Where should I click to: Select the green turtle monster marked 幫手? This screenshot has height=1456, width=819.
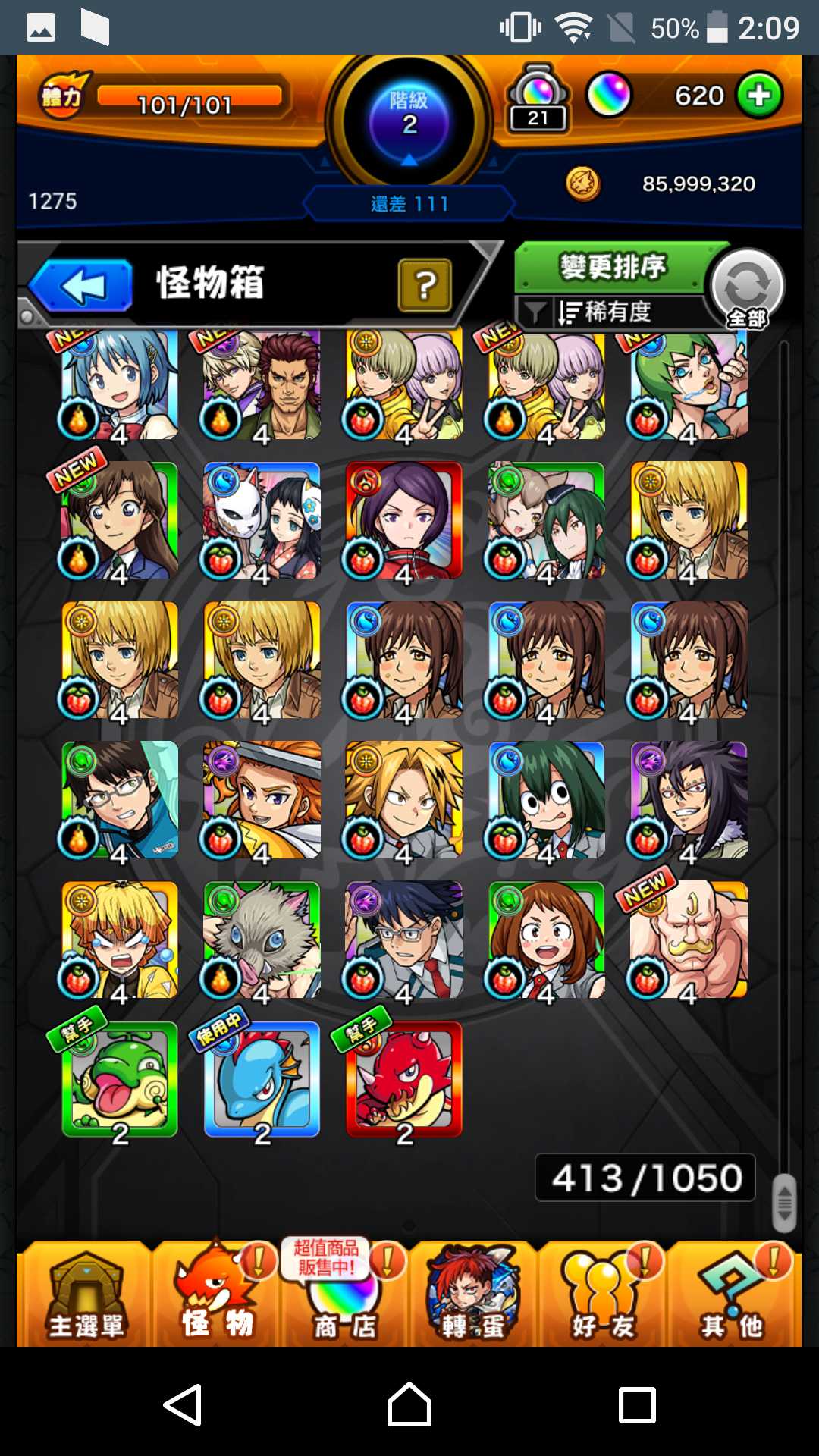click(120, 1079)
